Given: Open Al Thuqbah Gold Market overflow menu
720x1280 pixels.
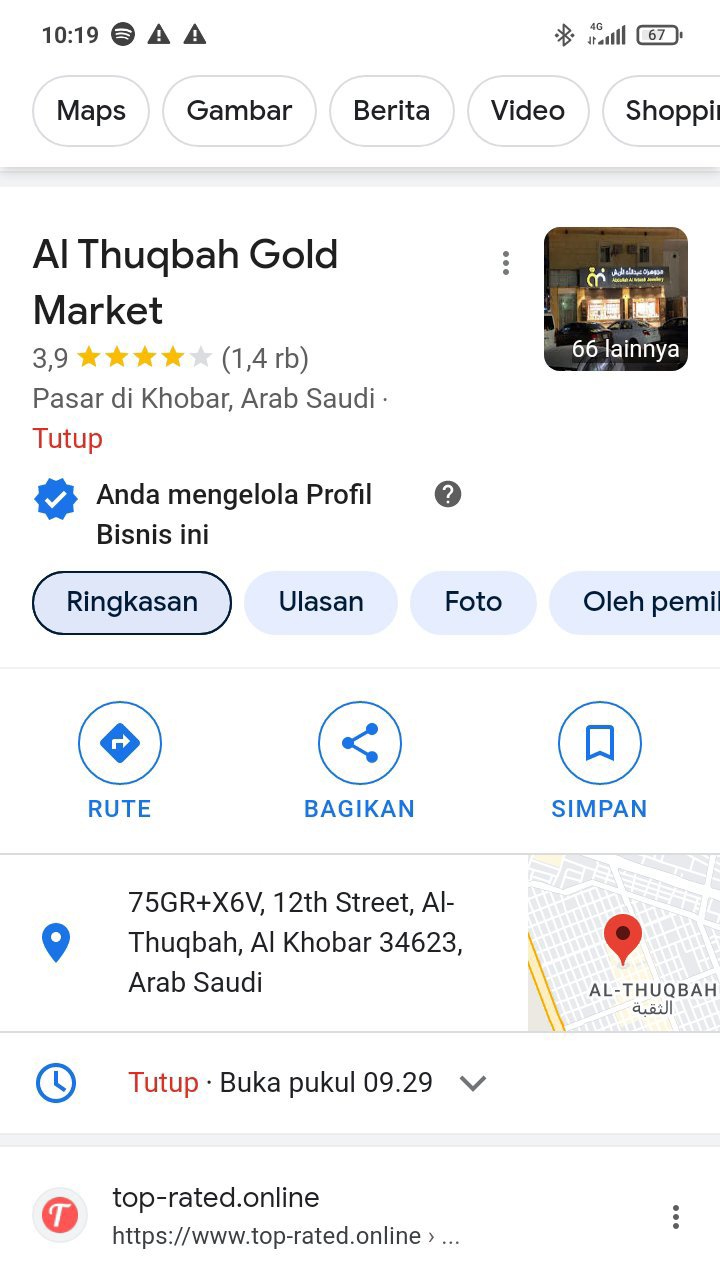Looking at the screenshot, I should click(x=506, y=263).
